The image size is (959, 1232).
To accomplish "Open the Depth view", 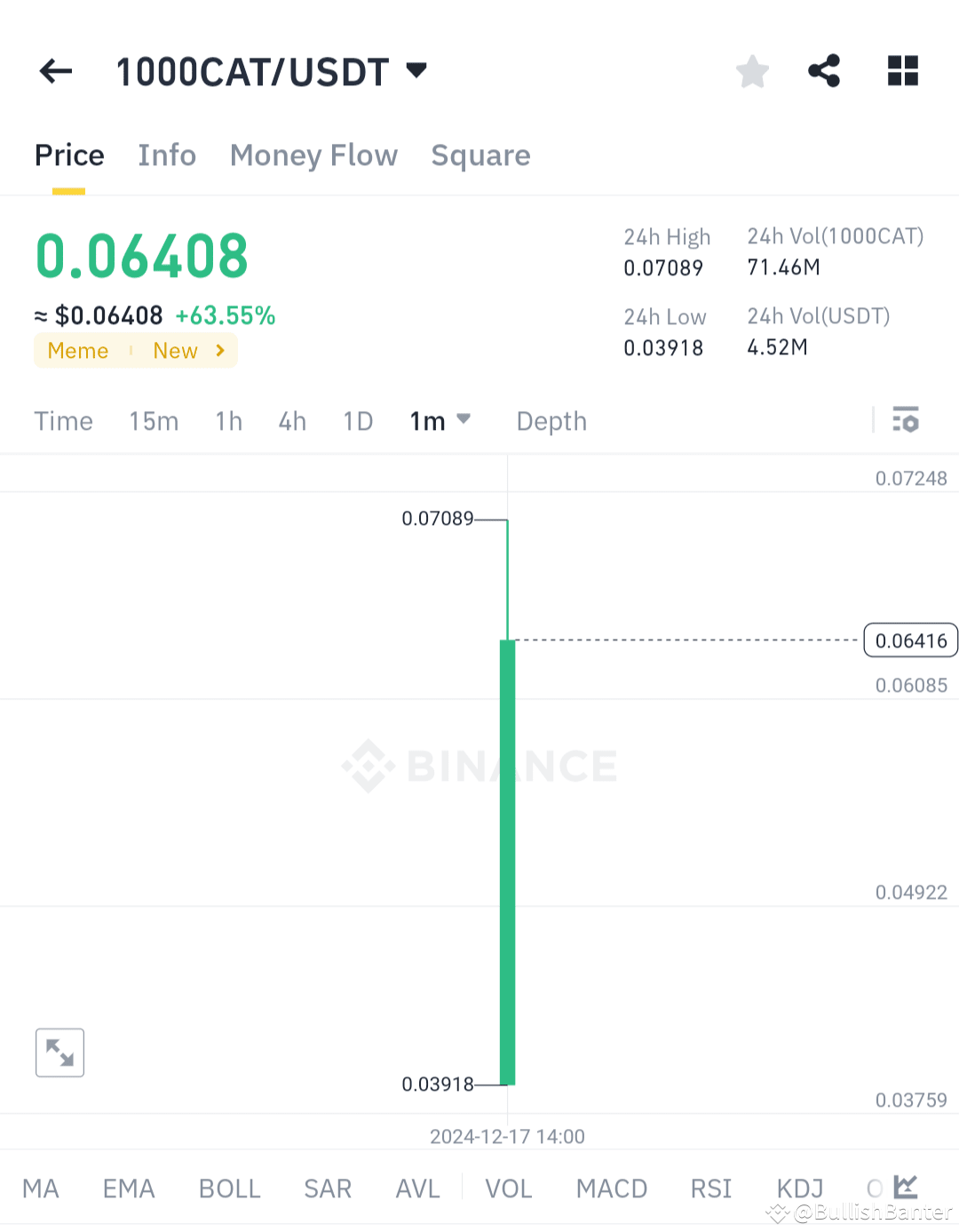I will point(551,421).
